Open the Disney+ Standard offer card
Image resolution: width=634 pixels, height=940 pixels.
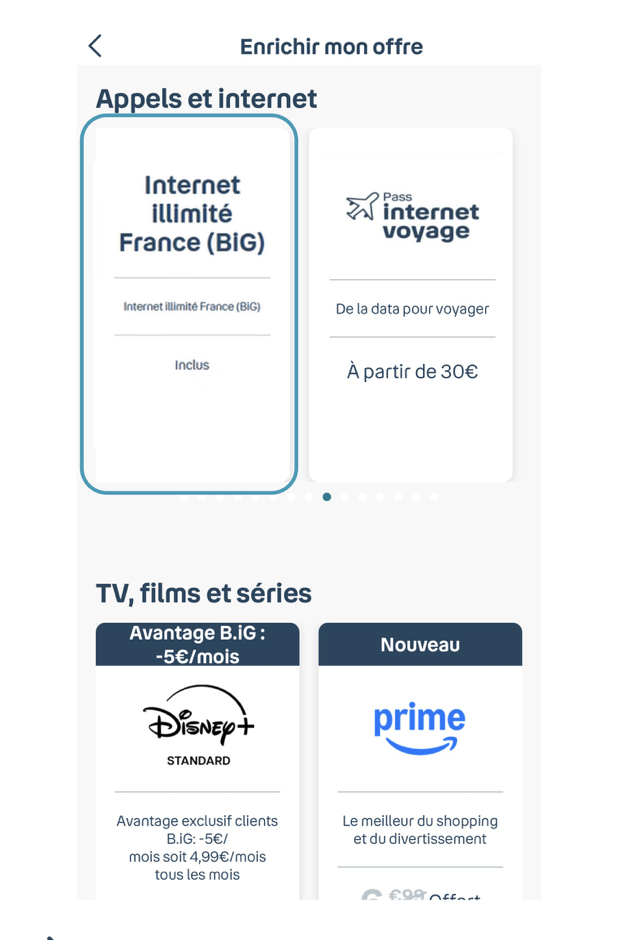point(197,761)
